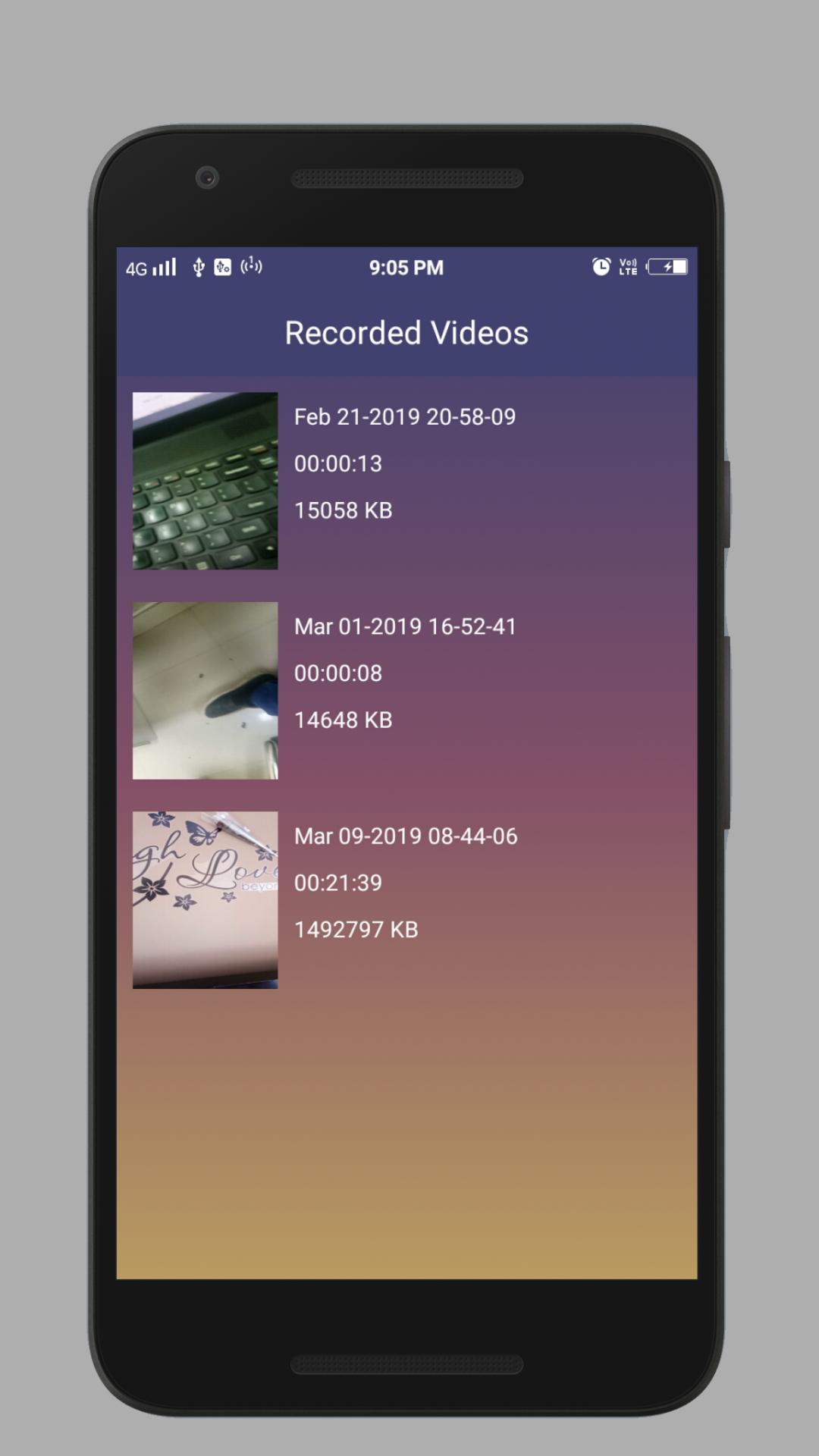Tap the USB connection icon

[197, 268]
